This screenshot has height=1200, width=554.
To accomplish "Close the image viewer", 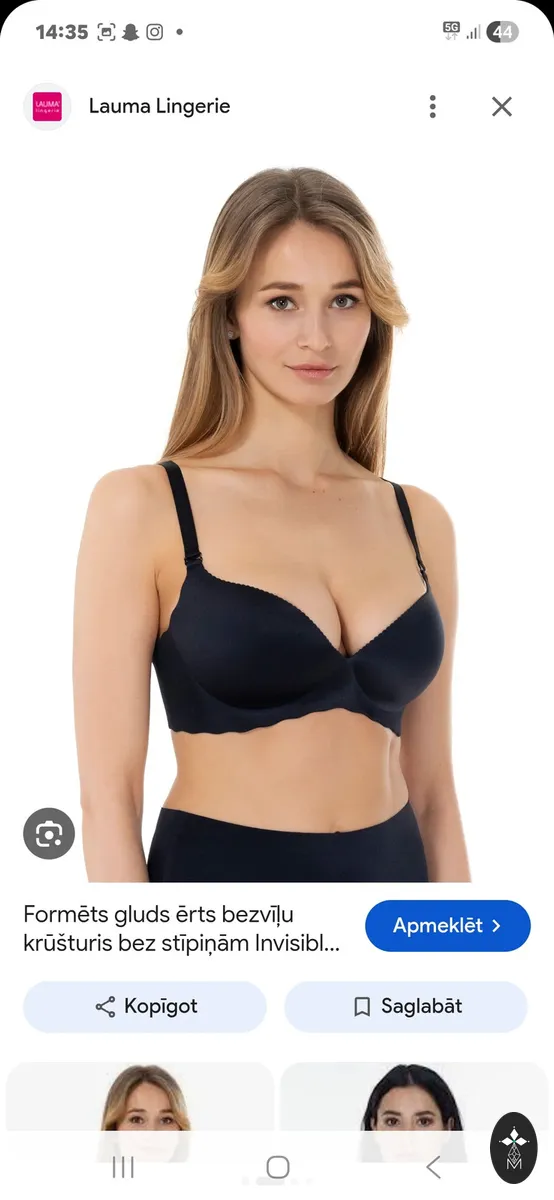I will pos(502,106).
